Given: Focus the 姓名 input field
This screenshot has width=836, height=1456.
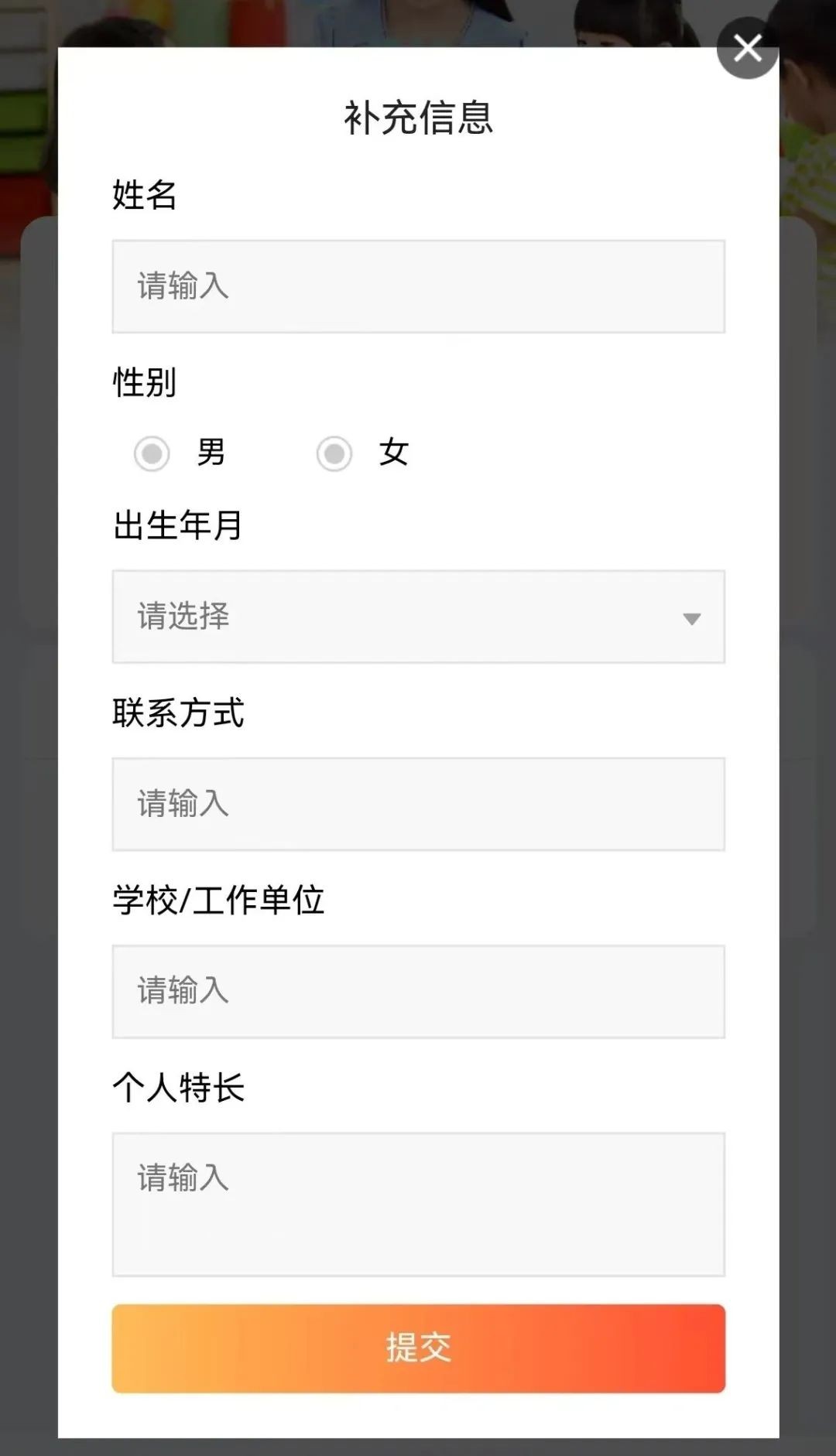Looking at the screenshot, I should pos(418,286).
